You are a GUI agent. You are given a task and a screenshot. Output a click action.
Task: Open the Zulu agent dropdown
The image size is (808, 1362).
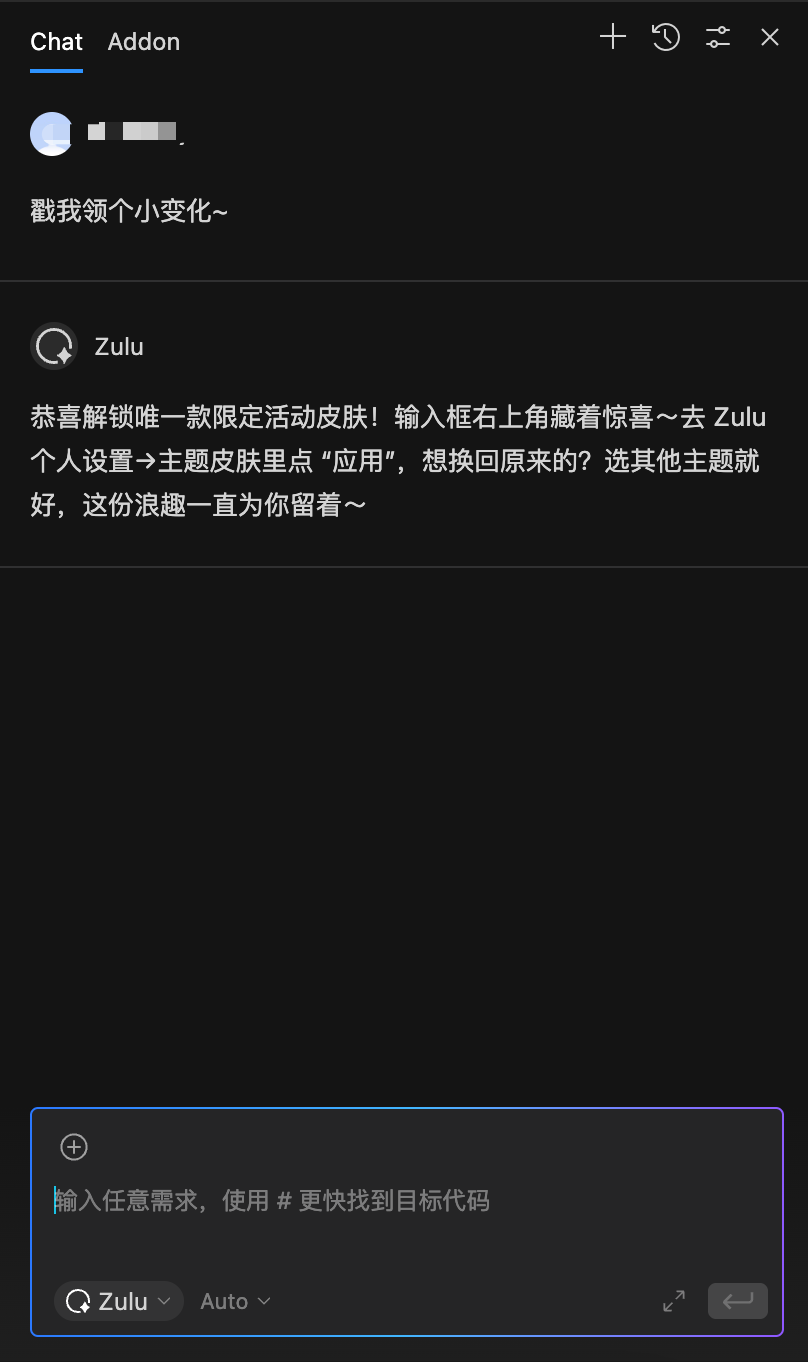119,1301
